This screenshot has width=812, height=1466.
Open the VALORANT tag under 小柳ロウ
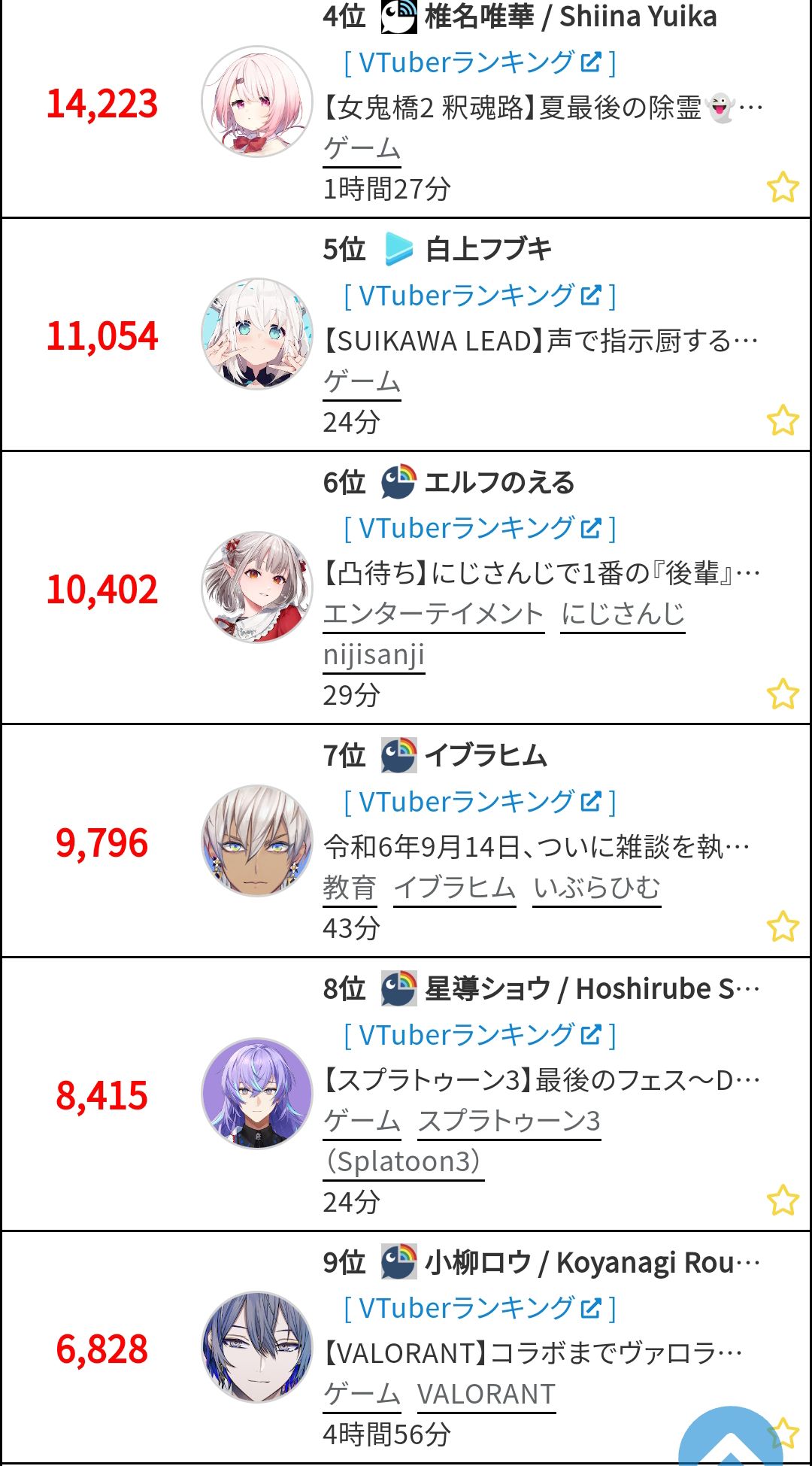(486, 1395)
